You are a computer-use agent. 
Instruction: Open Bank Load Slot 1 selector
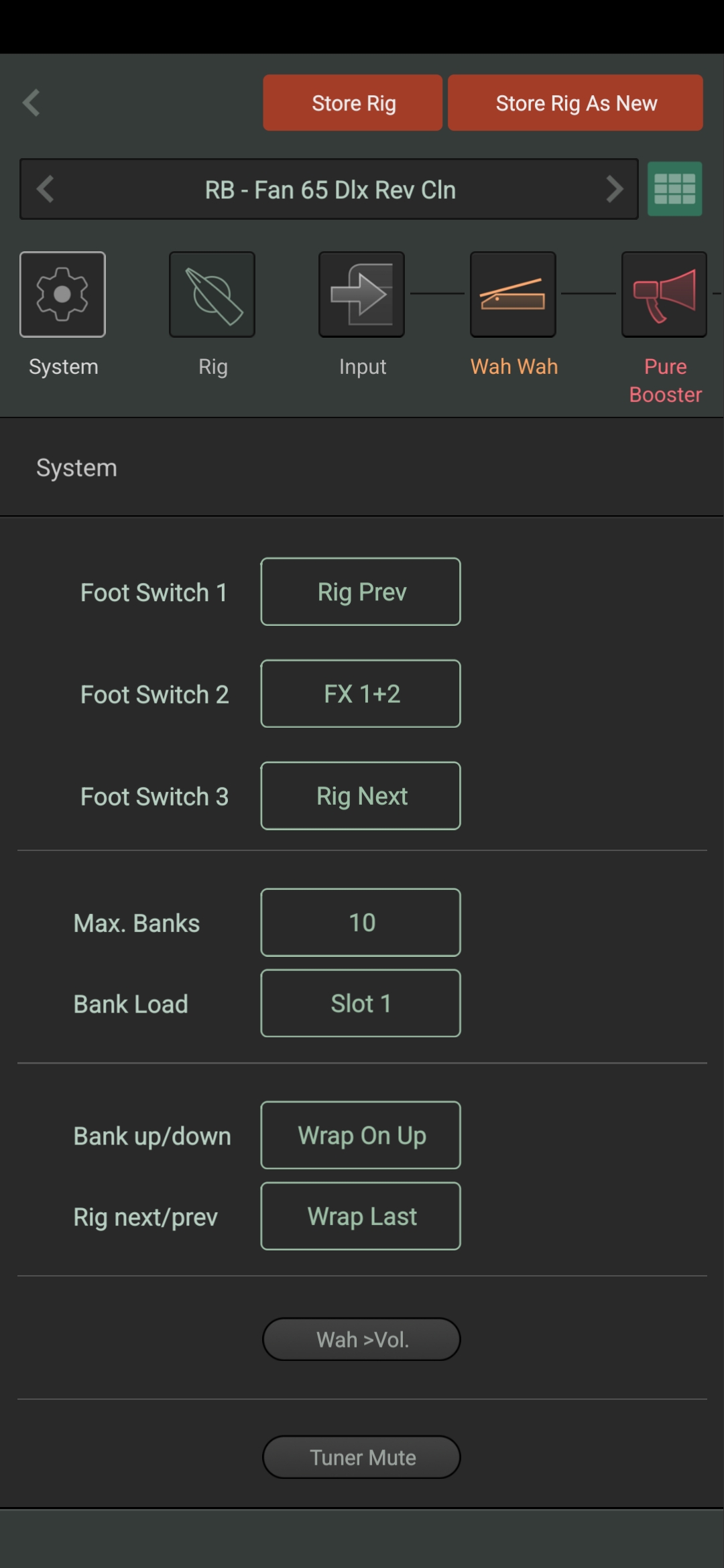pos(360,1003)
